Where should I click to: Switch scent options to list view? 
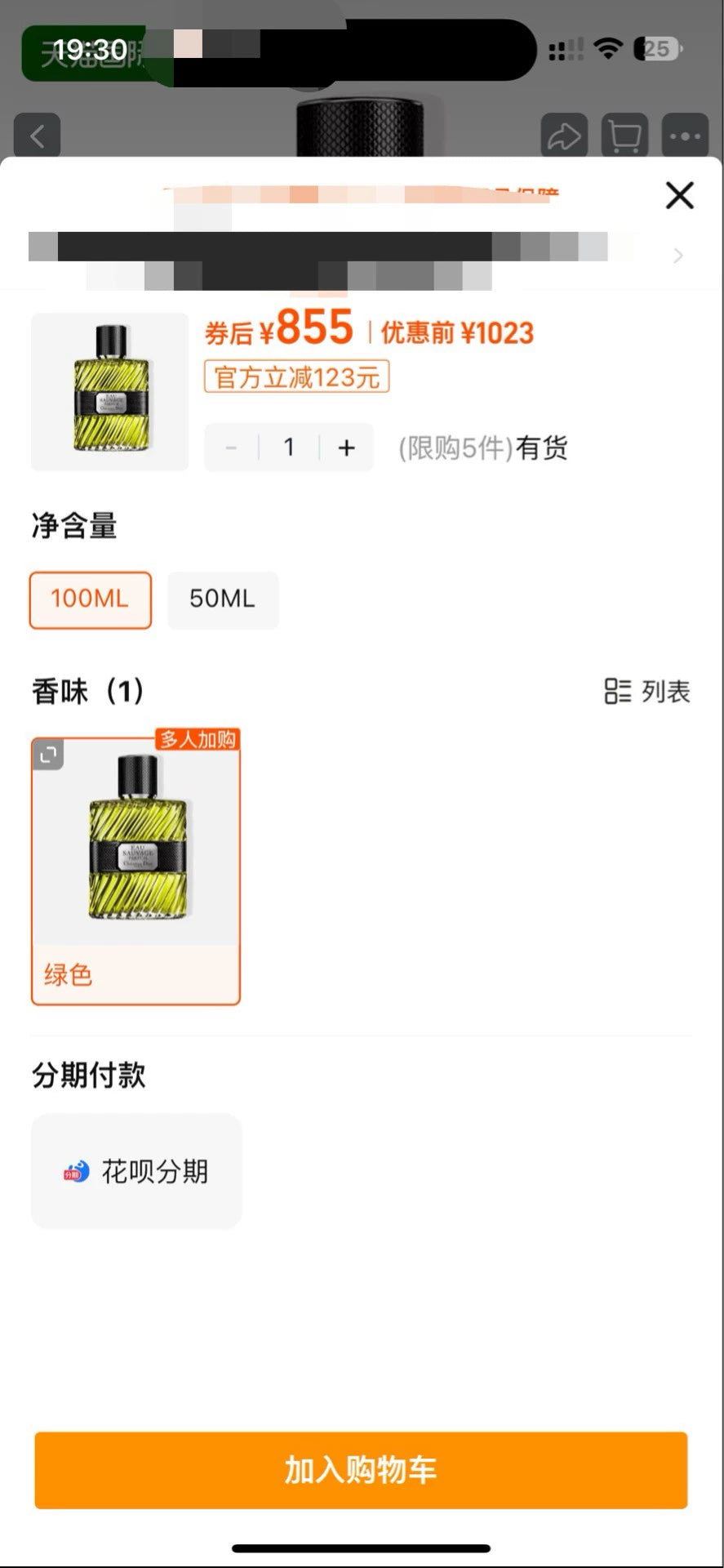[647, 692]
